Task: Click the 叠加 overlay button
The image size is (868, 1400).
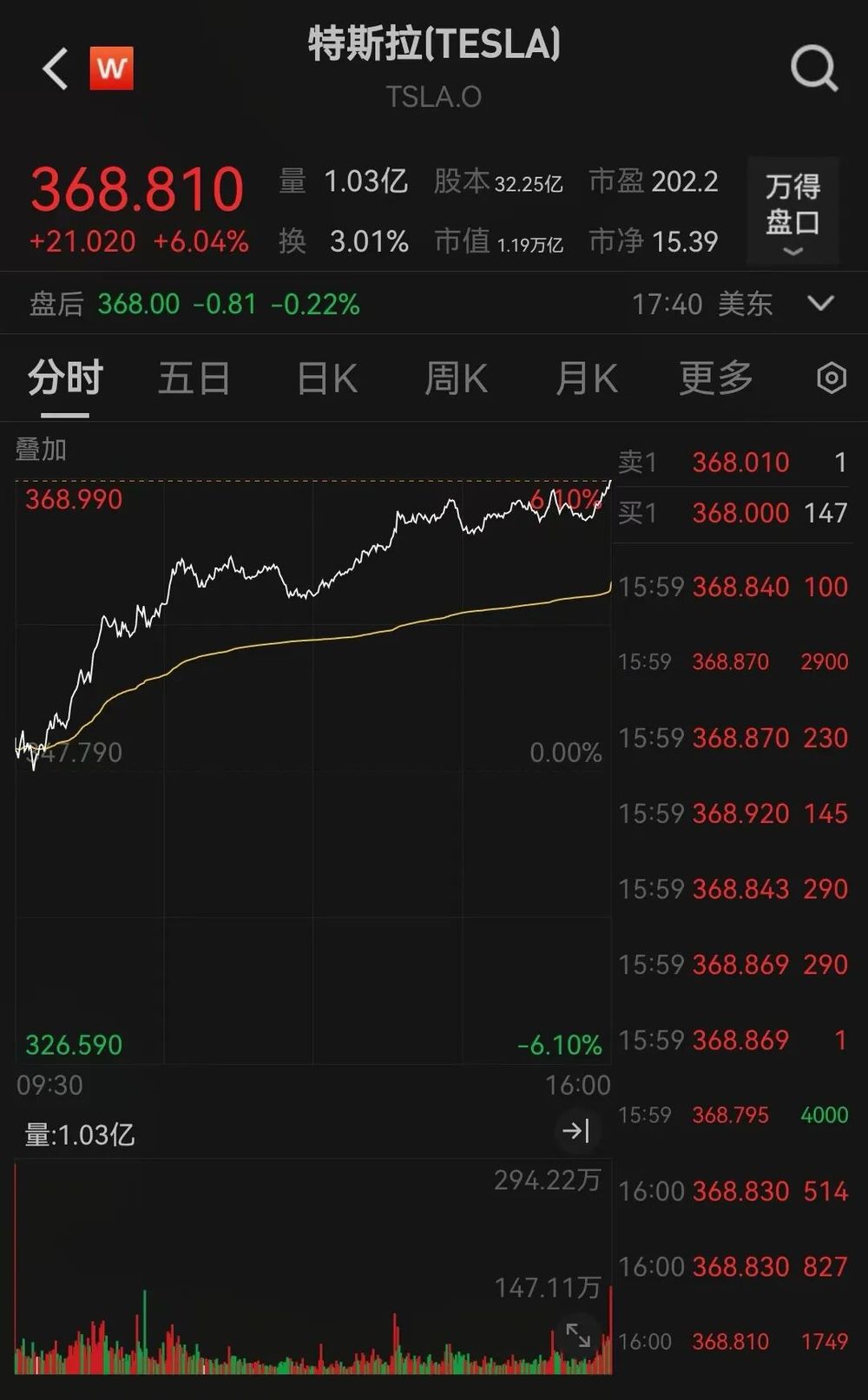Action: 40,451
